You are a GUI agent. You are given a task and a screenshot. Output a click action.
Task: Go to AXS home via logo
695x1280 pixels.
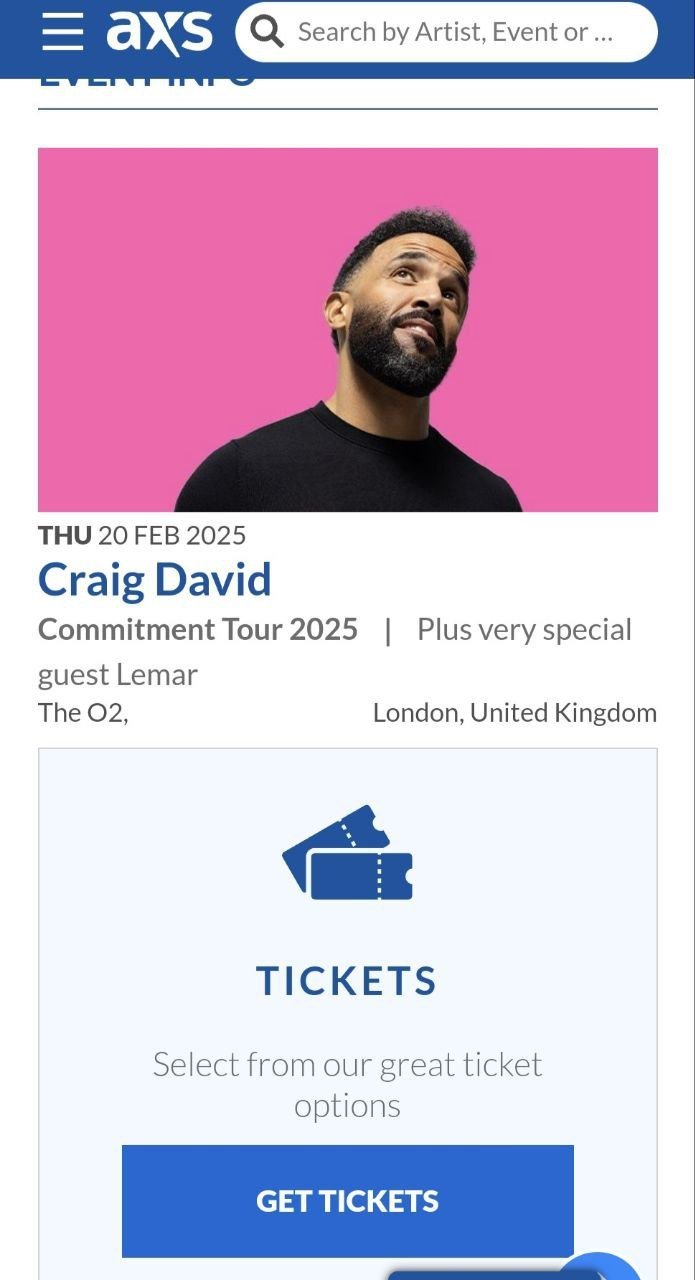click(160, 32)
